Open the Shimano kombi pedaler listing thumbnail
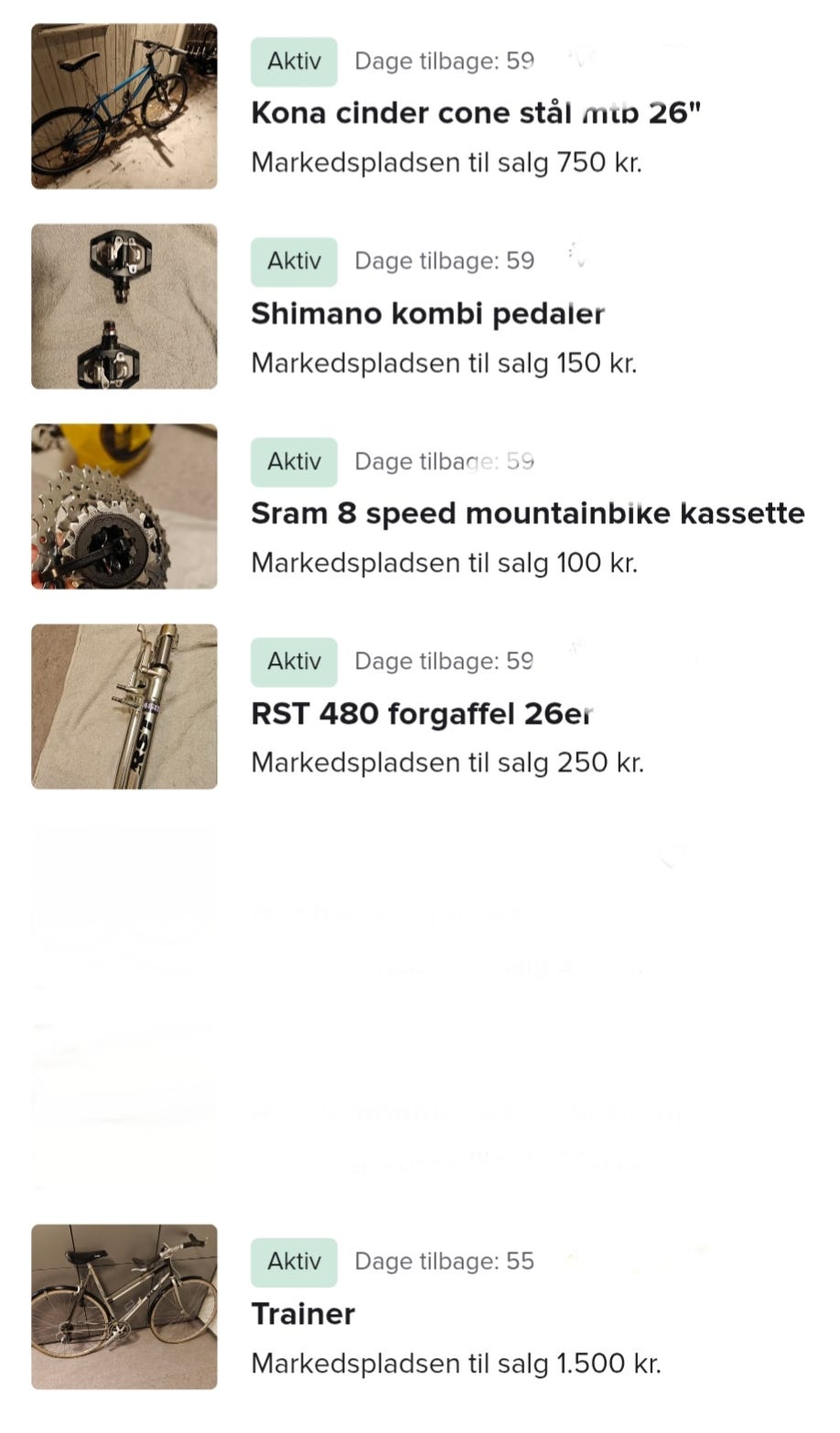The image size is (840, 1433). [124, 307]
